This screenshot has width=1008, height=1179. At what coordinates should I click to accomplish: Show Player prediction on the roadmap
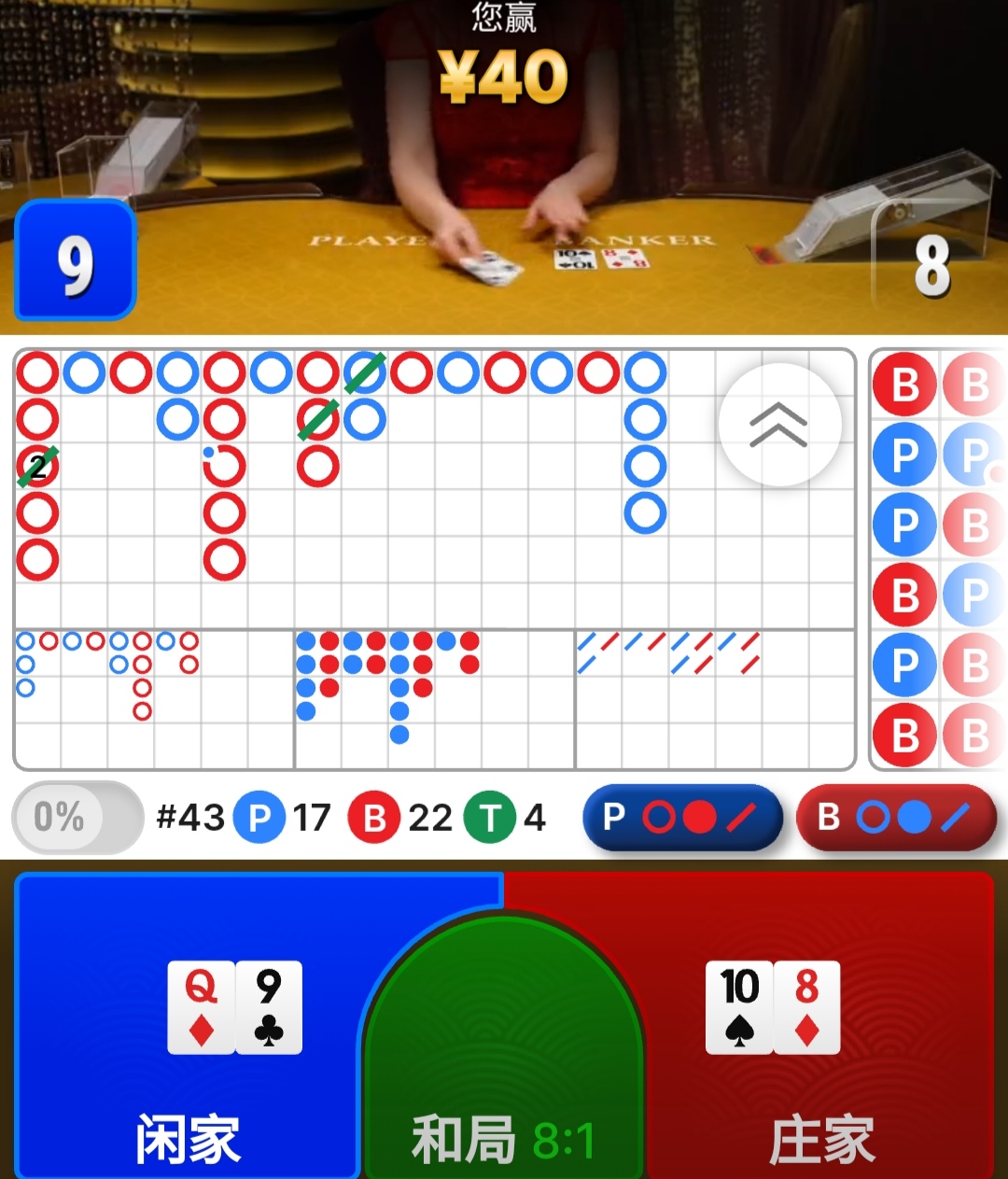[682, 818]
